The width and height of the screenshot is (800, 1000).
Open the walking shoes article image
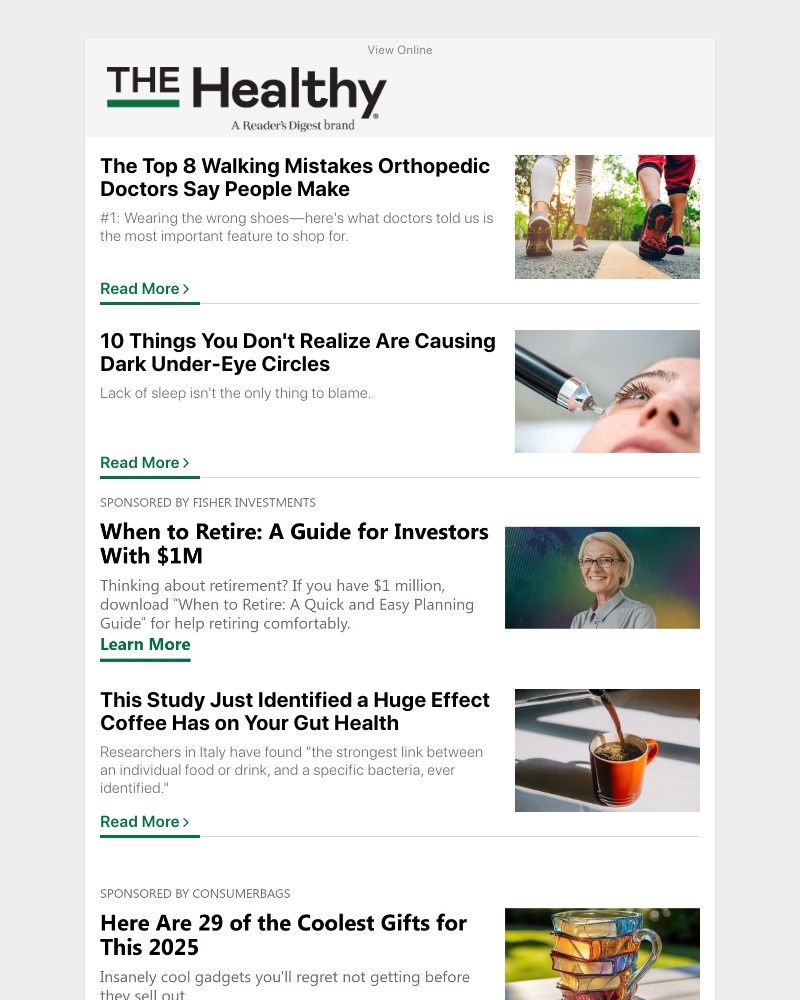[607, 216]
